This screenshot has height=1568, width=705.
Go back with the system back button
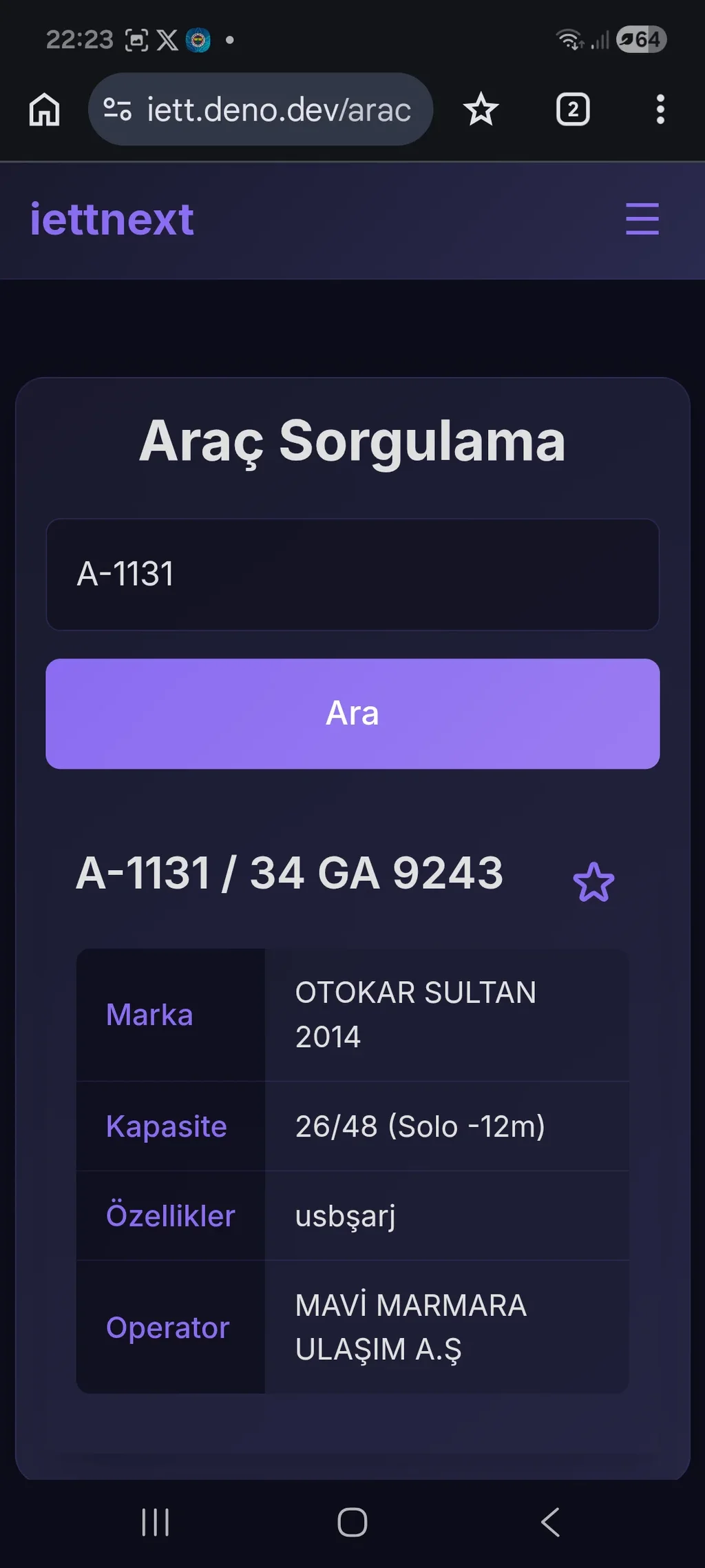(x=550, y=1522)
